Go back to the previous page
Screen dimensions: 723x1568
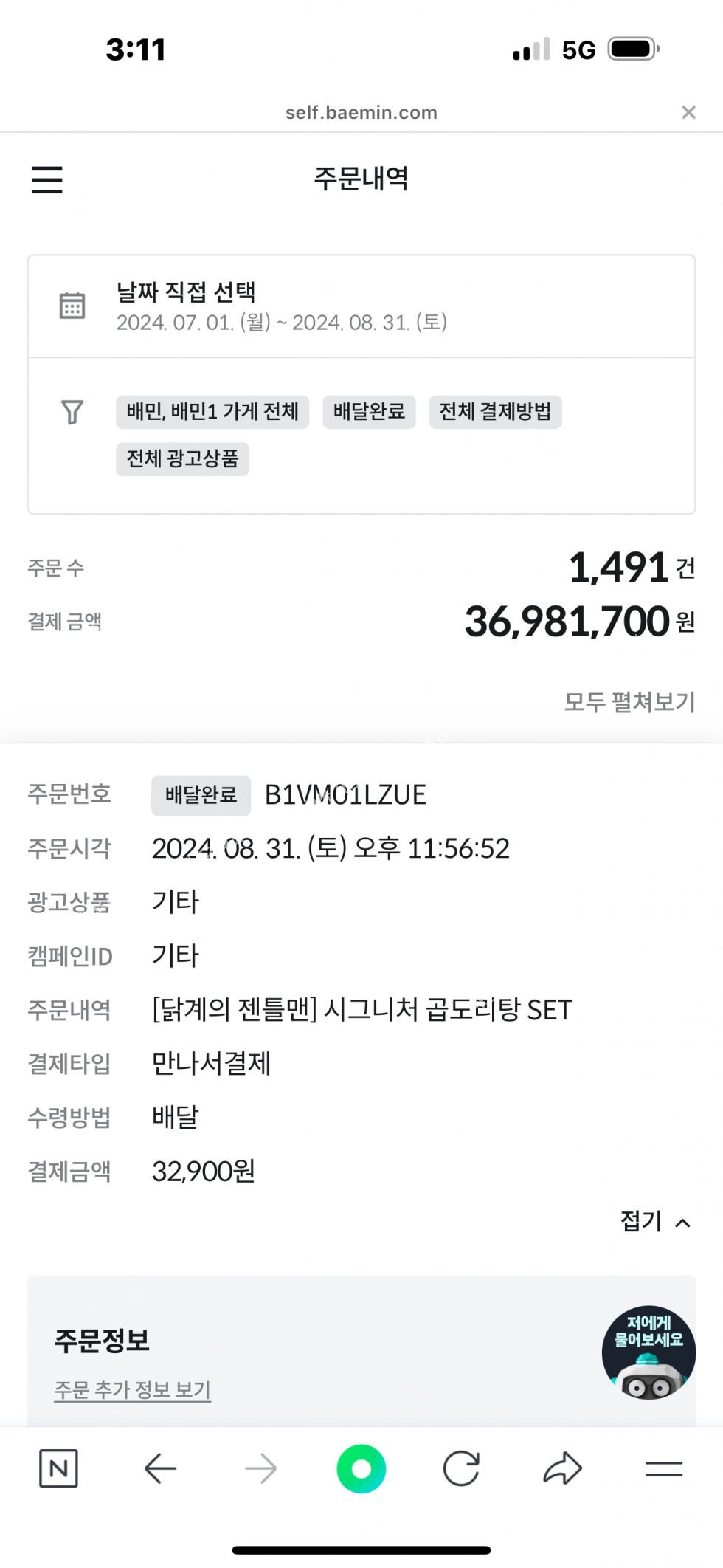pos(160,1469)
